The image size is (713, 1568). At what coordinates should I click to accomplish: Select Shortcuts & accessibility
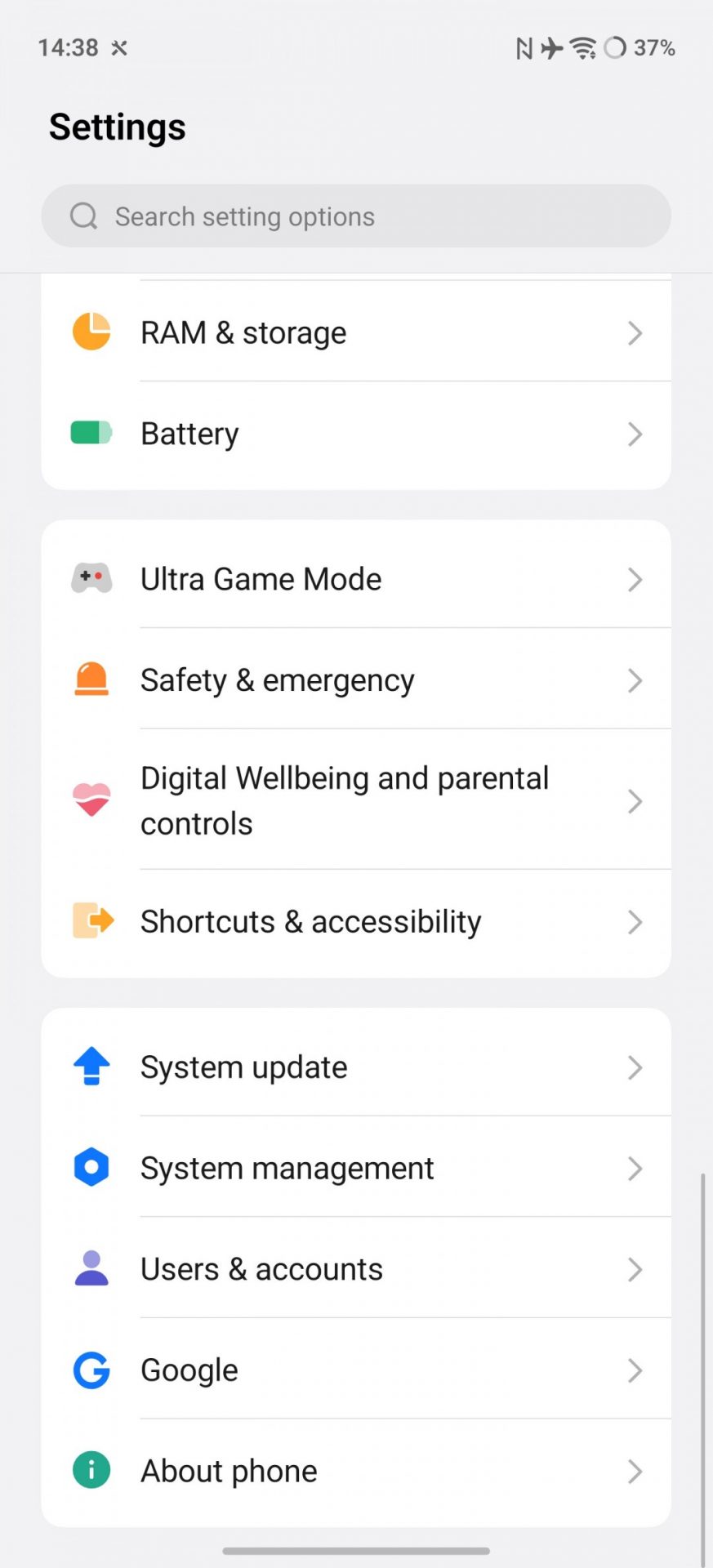click(x=356, y=922)
